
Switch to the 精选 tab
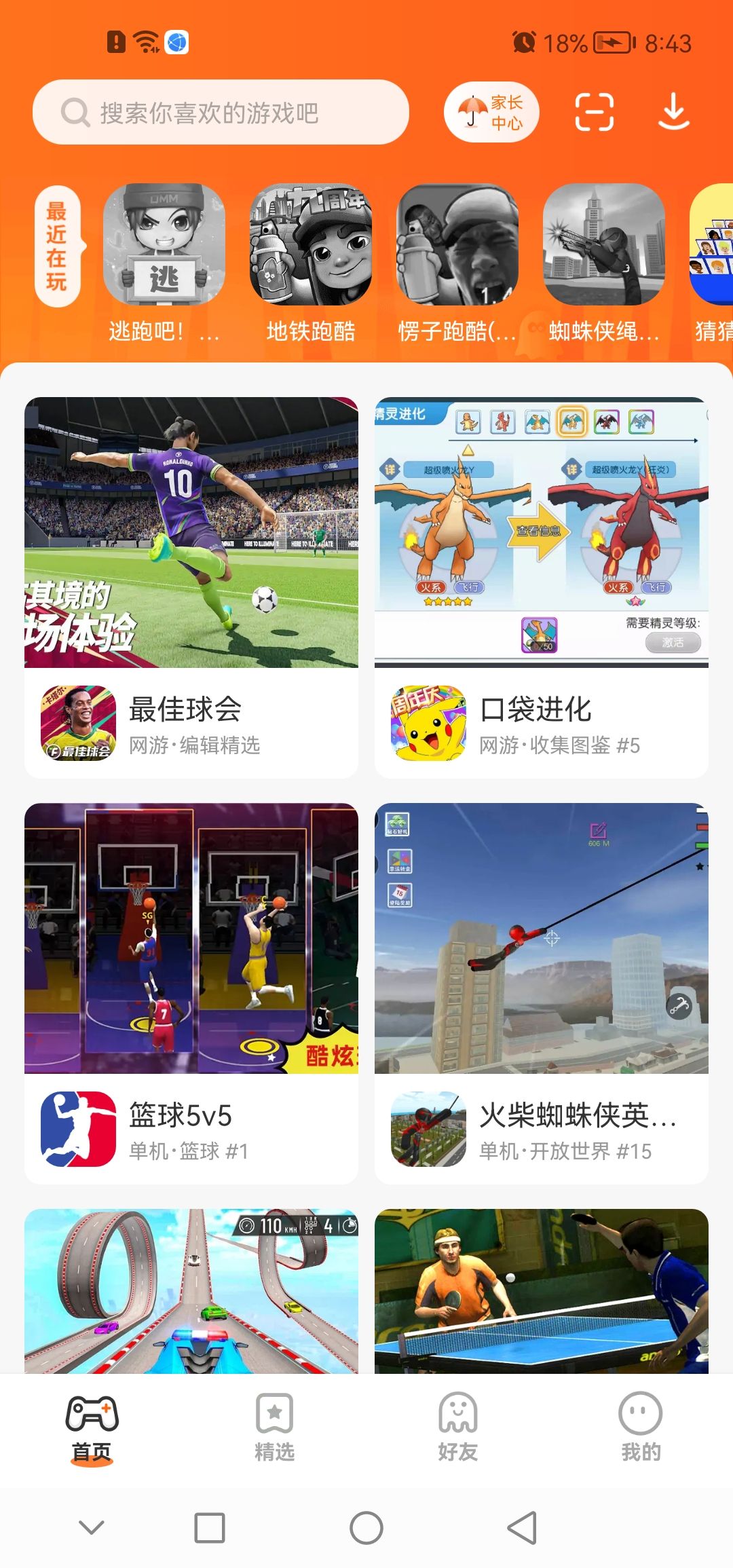click(x=275, y=1427)
